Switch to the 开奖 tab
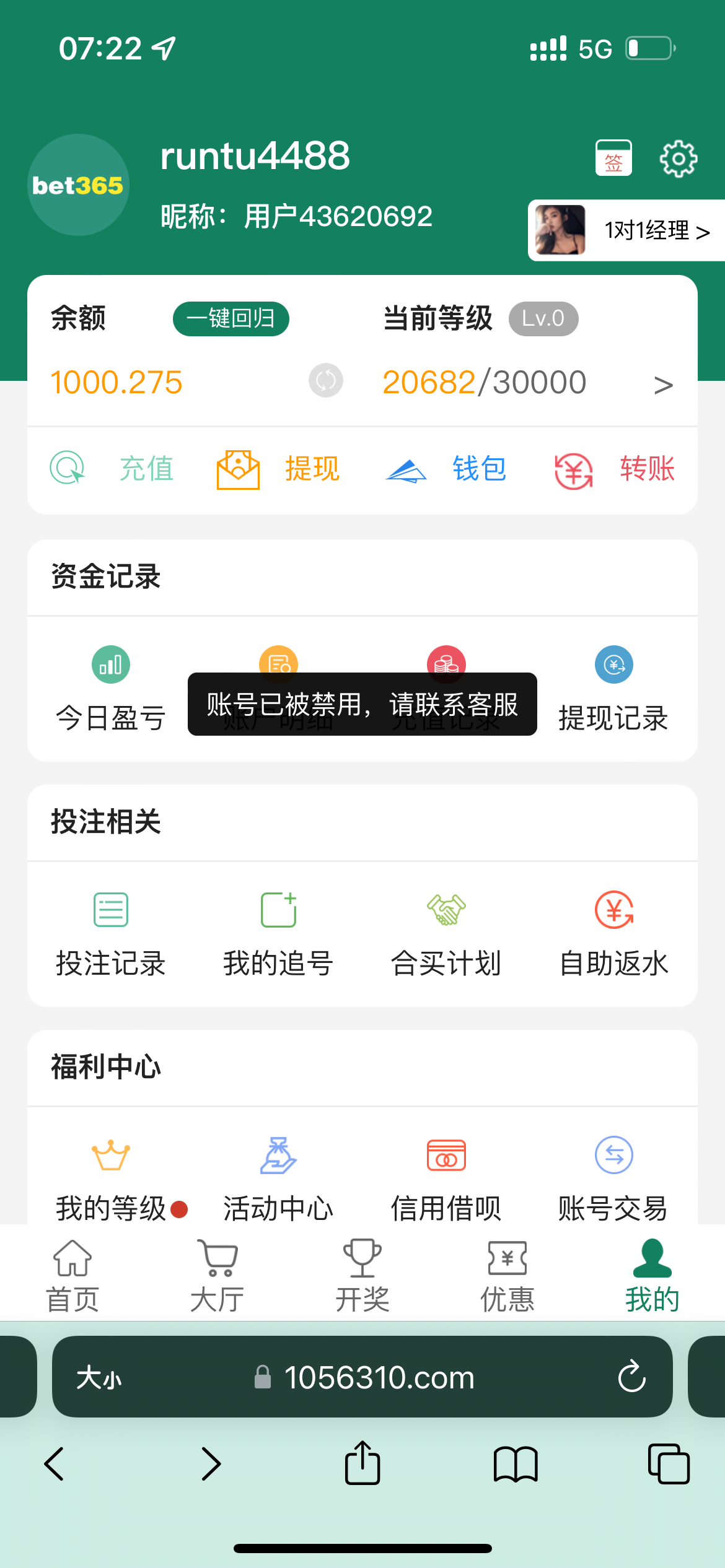The image size is (725, 1568). (x=362, y=1276)
